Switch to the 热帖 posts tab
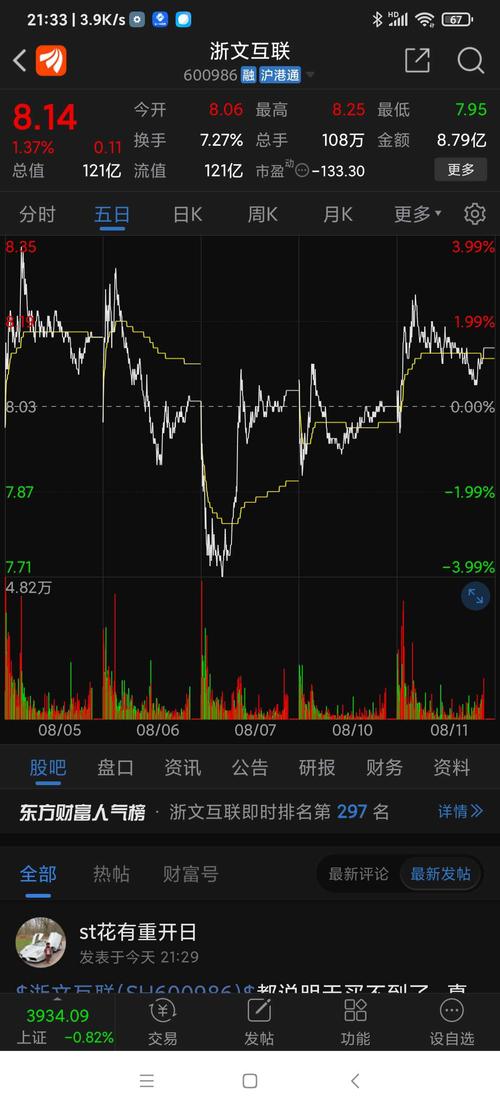 pos(111,874)
